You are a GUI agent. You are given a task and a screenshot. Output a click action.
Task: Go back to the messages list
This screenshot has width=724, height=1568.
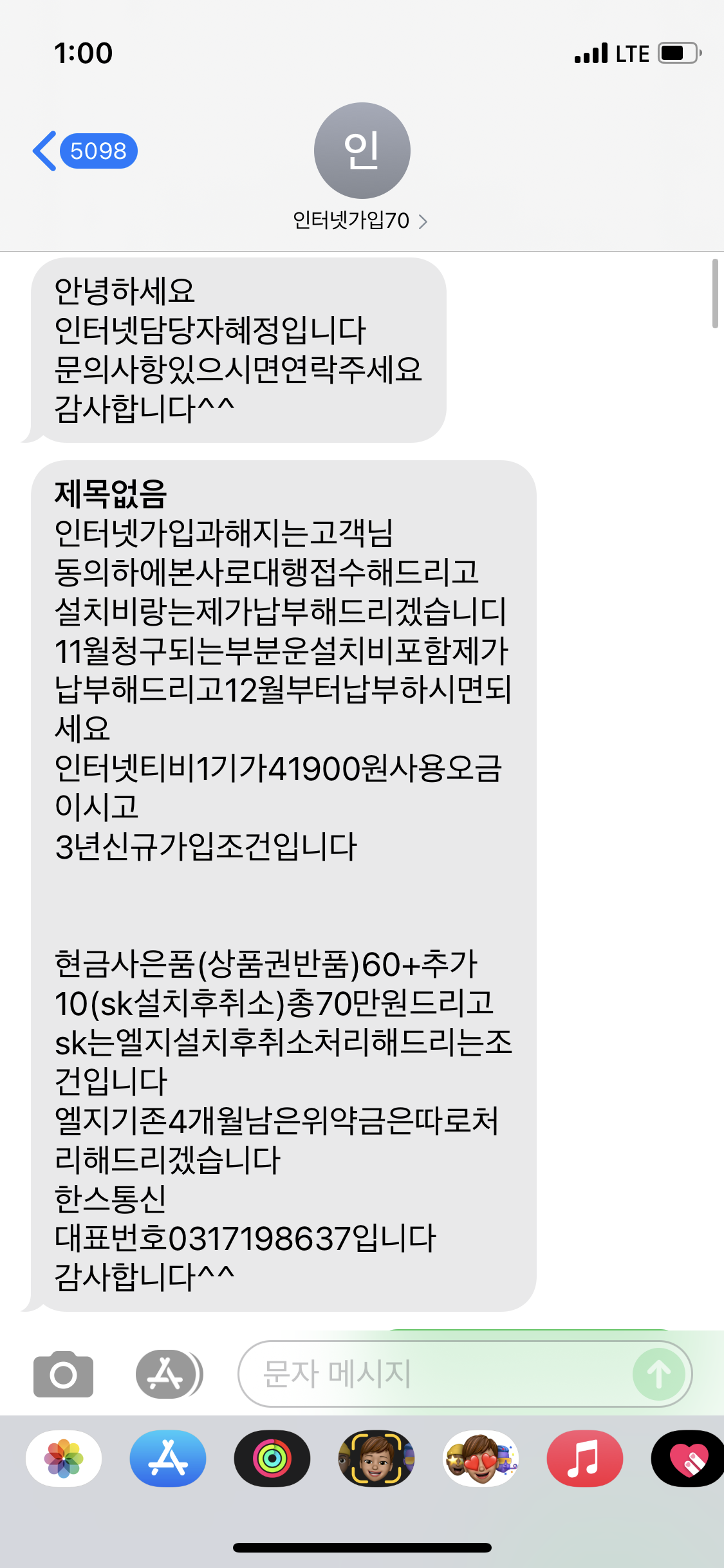tap(84, 151)
